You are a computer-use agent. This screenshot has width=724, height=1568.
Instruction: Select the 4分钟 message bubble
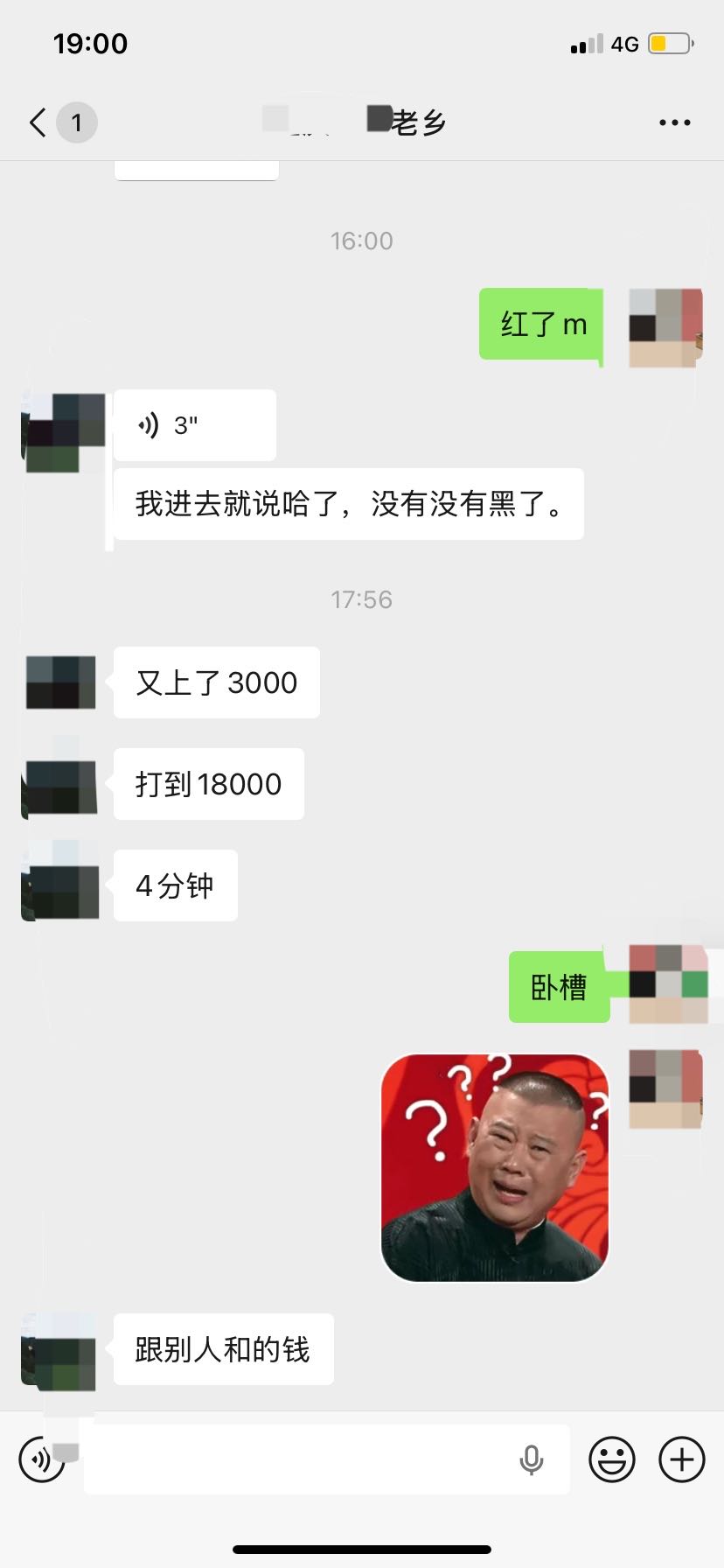[174, 885]
